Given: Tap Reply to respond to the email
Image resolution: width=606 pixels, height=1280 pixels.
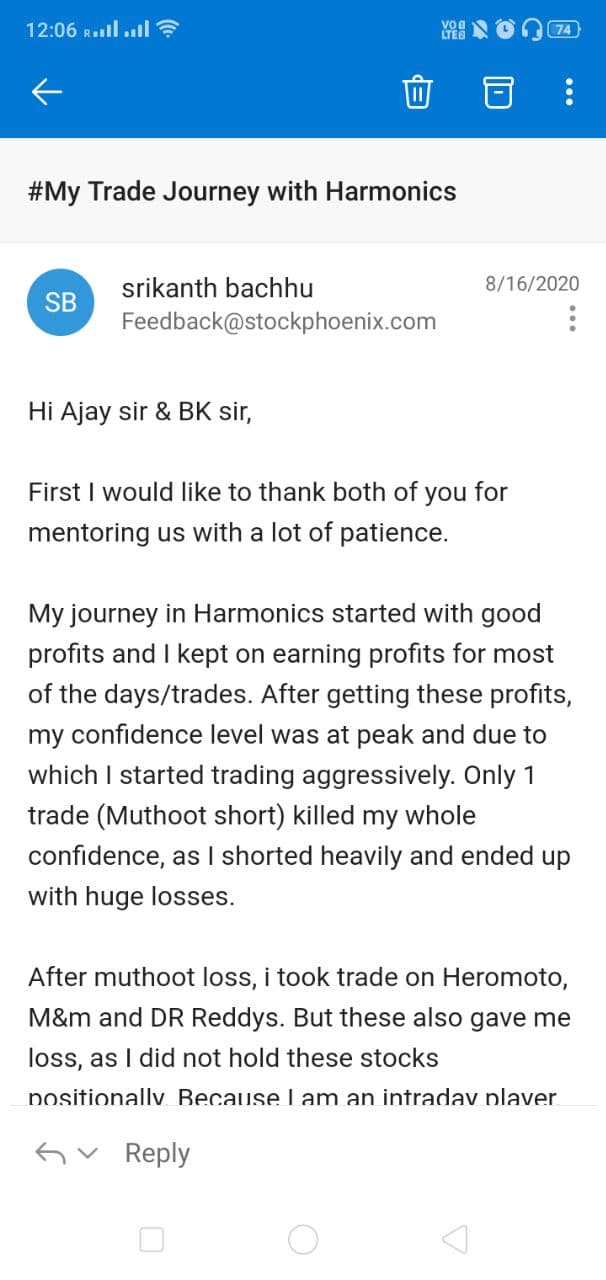Looking at the screenshot, I should 157,1153.
